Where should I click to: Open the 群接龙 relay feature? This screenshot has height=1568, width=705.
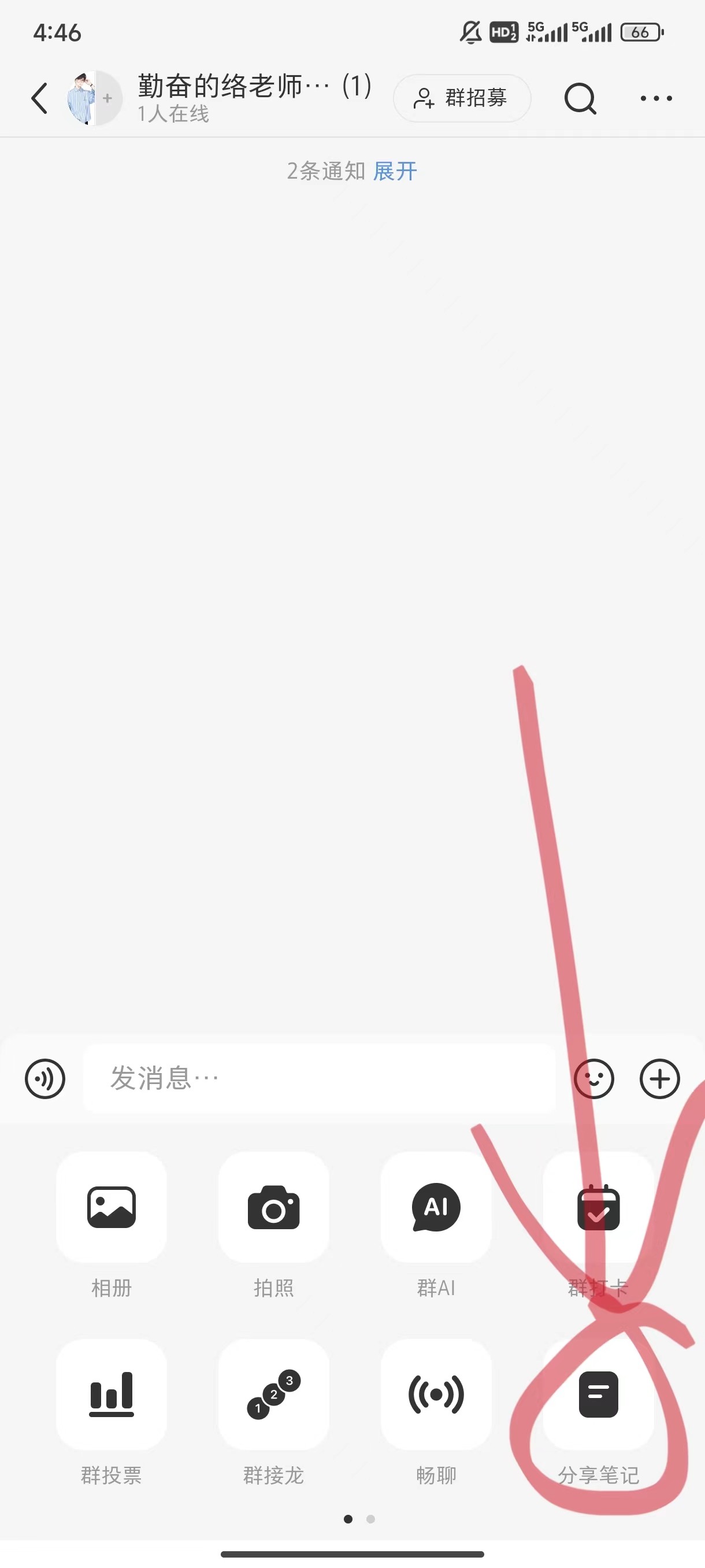[x=273, y=1395]
